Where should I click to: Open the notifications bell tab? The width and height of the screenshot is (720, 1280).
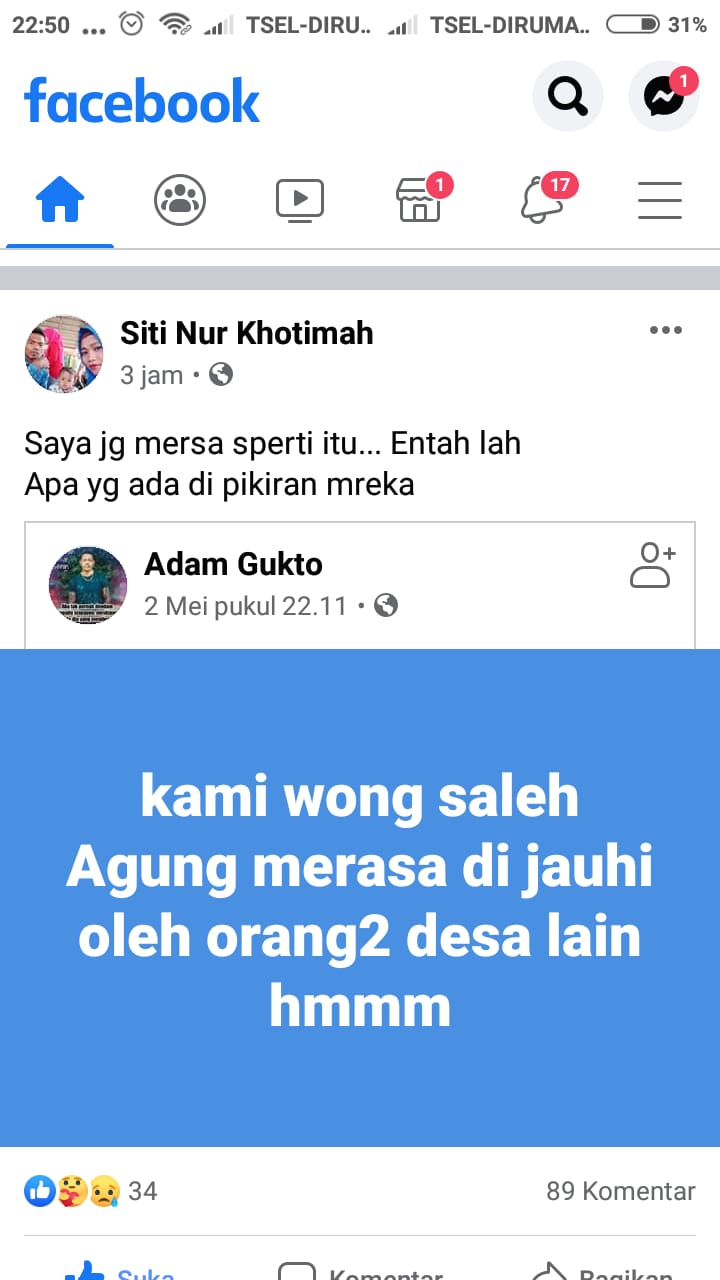tap(540, 200)
